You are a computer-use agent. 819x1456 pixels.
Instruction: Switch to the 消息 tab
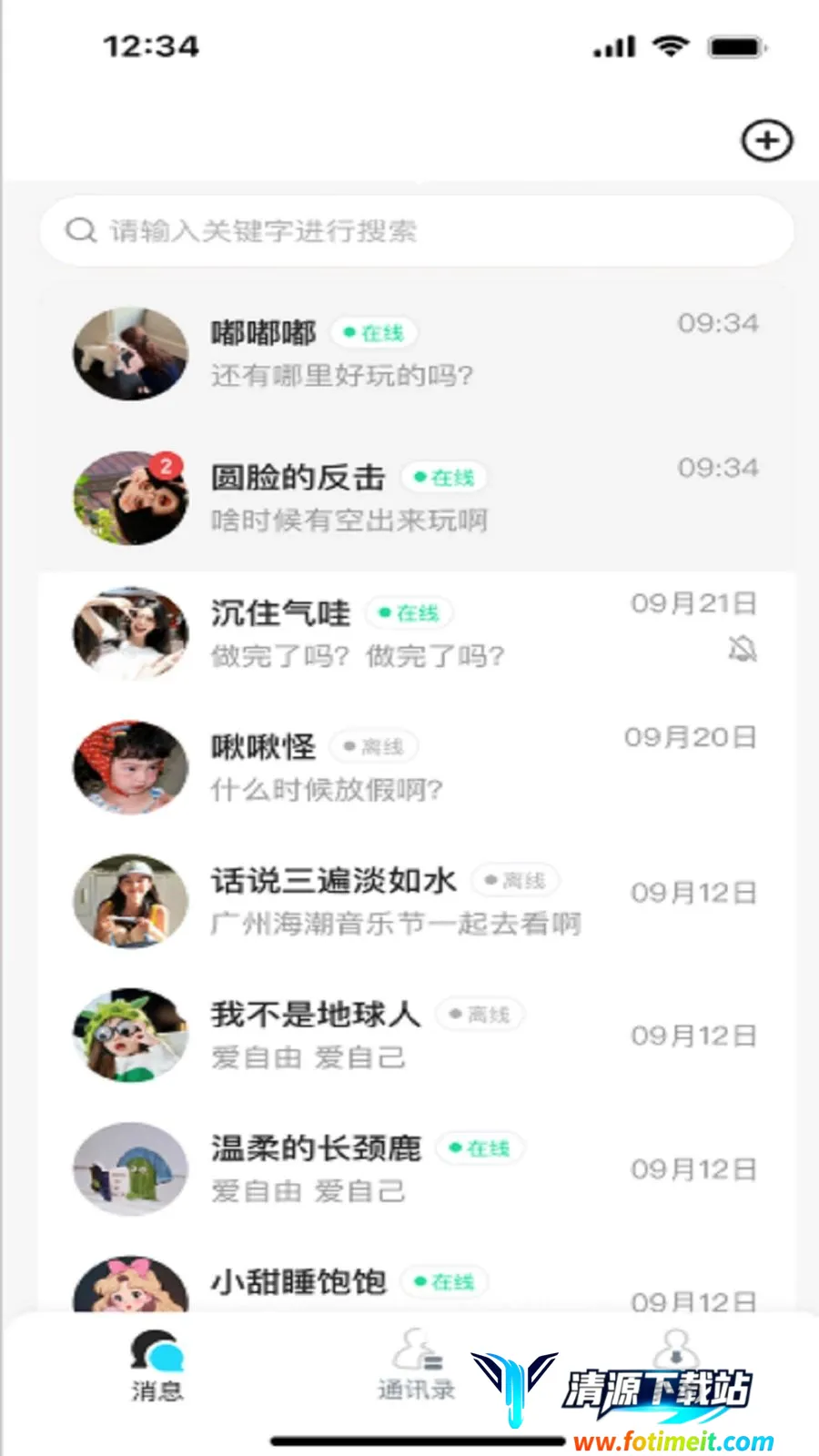157,1365
